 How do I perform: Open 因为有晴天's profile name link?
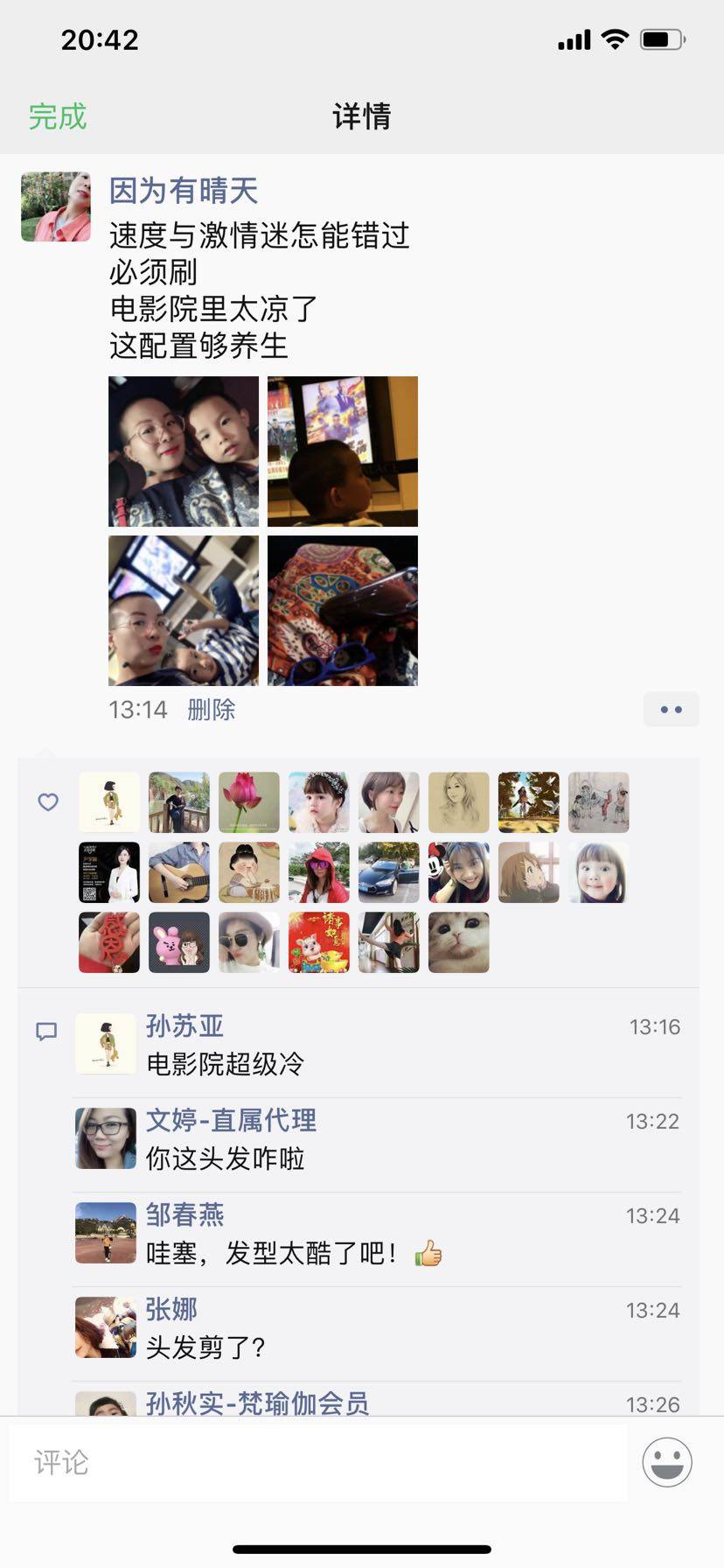pyautogui.click(x=183, y=190)
